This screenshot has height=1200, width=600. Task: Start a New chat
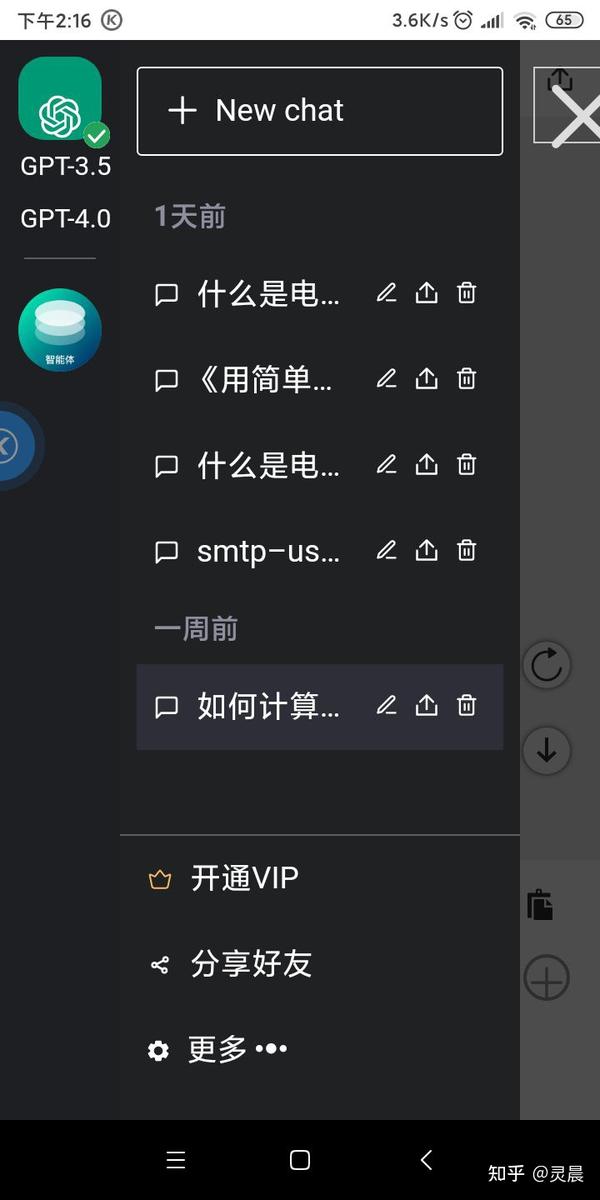(x=319, y=111)
